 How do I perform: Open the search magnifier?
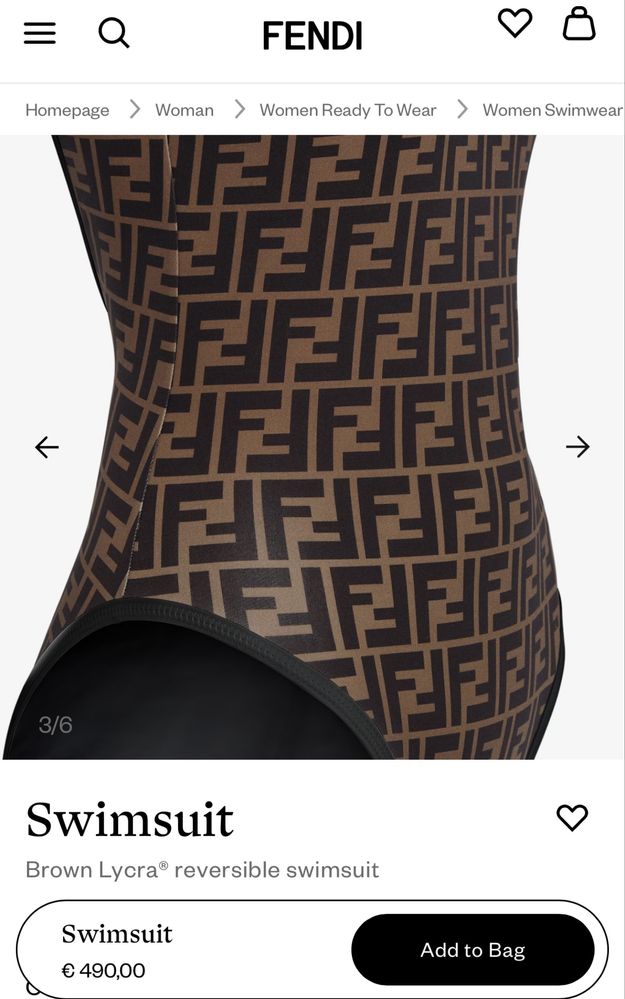114,33
